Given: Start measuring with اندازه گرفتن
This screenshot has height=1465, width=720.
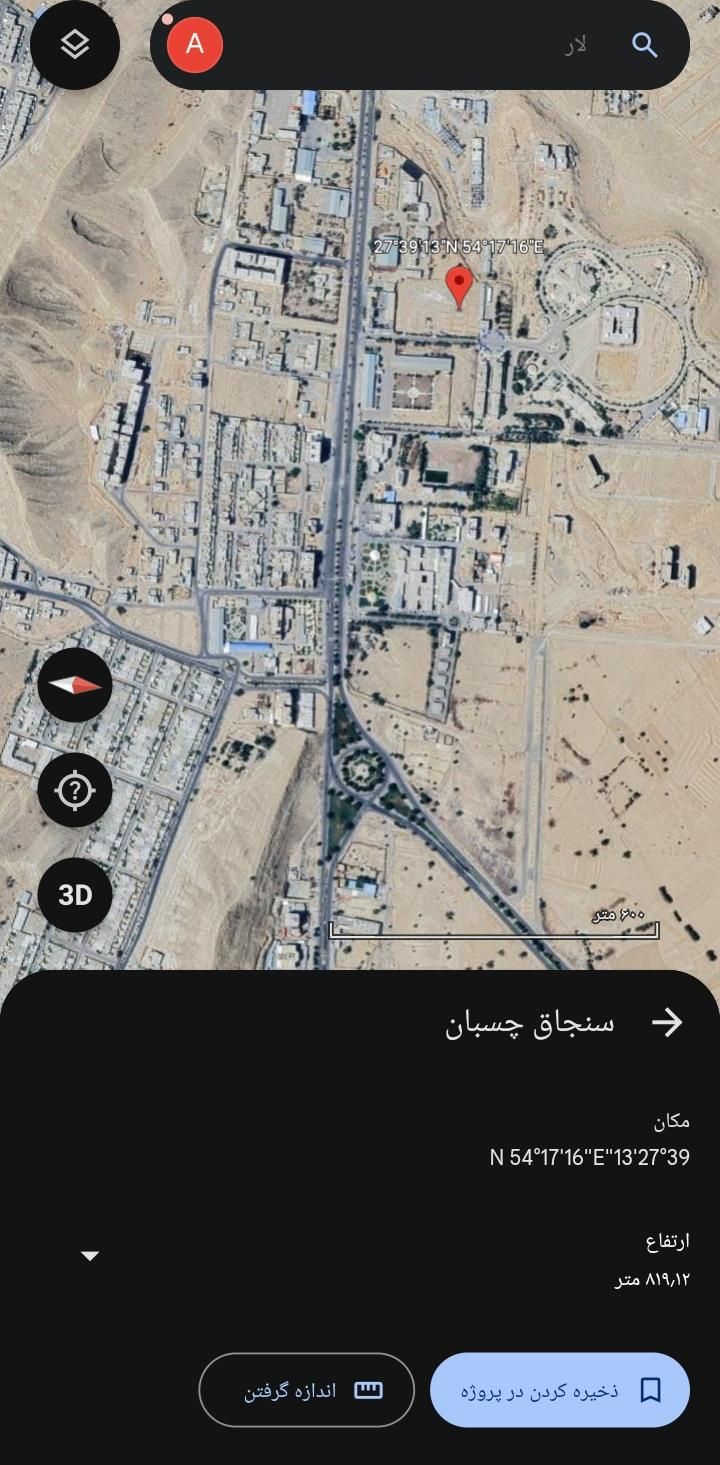Looking at the screenshot, I should tap(307, 1390).
